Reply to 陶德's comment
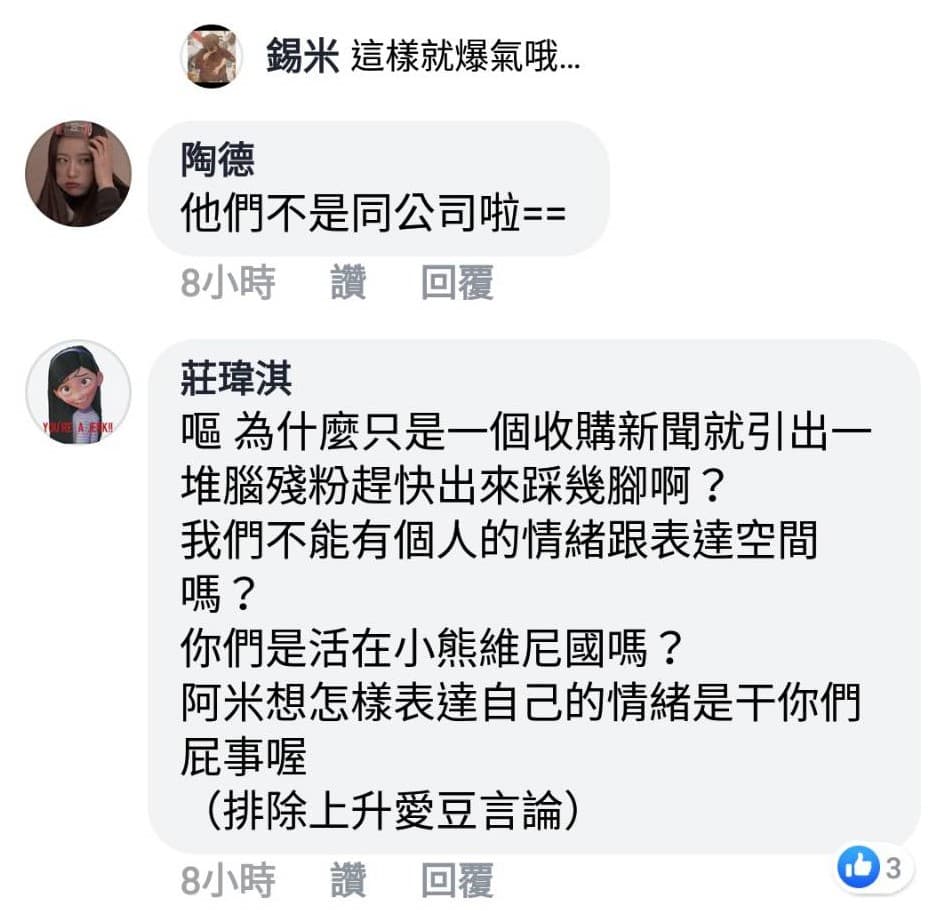This screenshot has height=911, width=945. click(457, 283)
